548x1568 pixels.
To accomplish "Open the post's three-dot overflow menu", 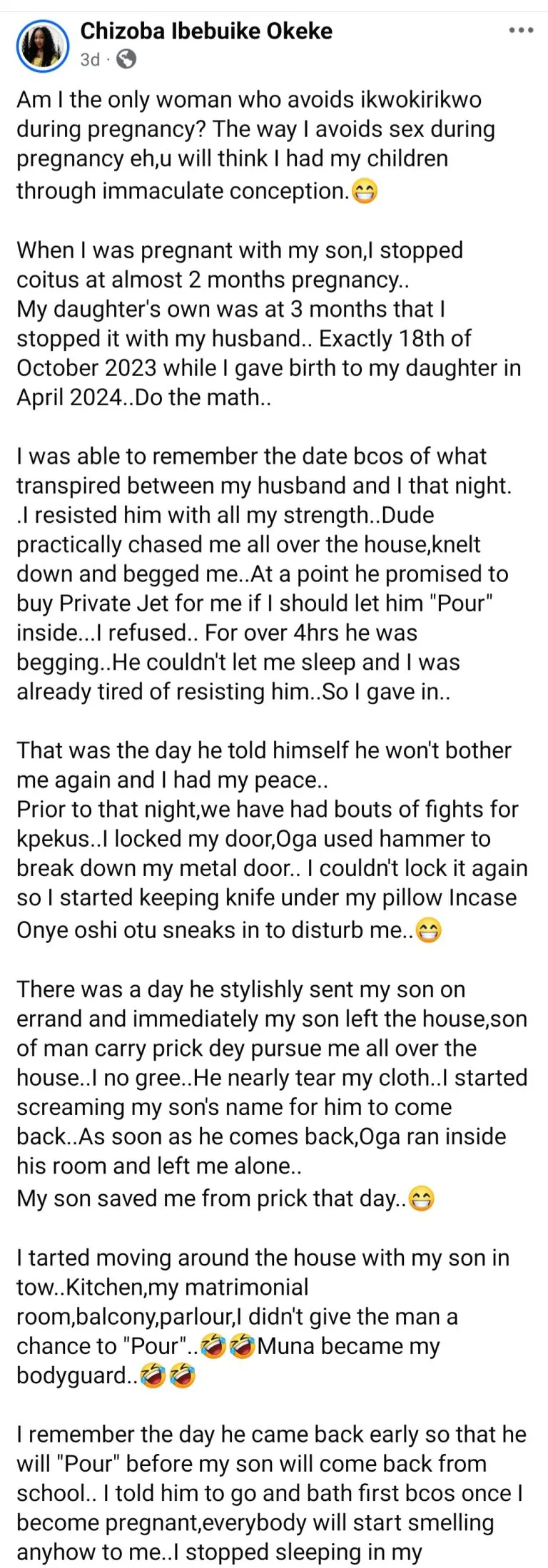I will (520, 31).
